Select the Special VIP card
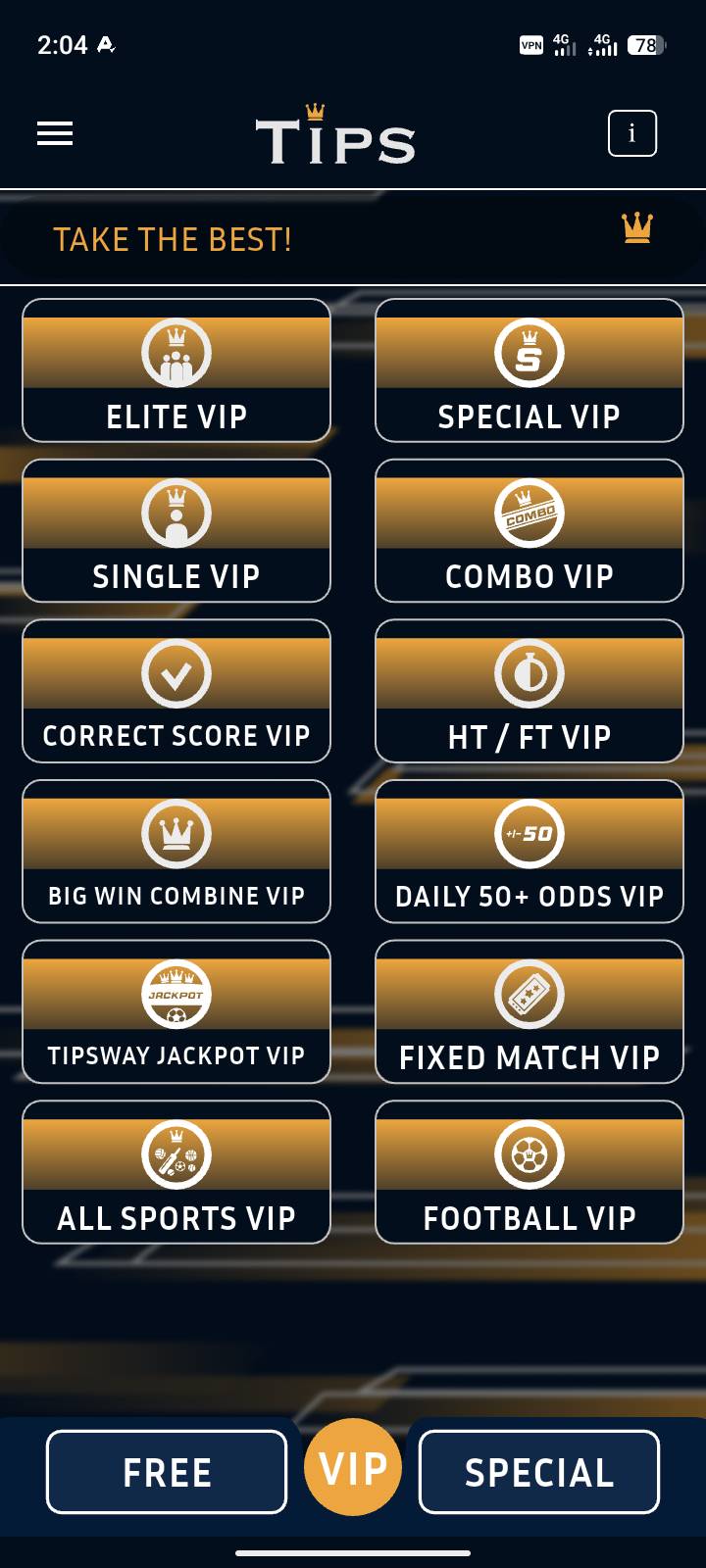The width and height of the screenshot is (706, 1568). 529,371
